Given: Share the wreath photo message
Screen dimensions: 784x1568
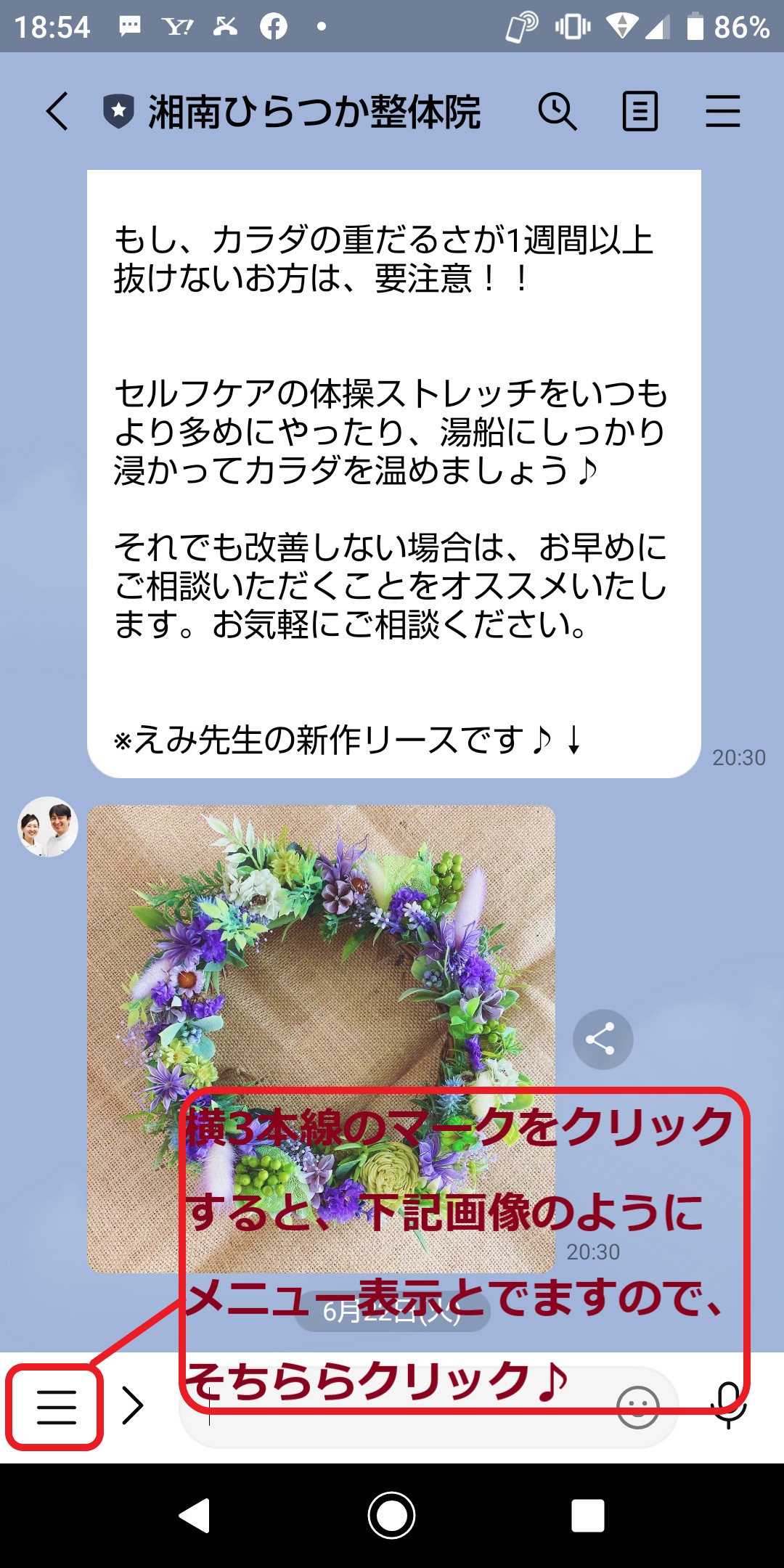Looking at the screenshot, I should (603, 1040).
